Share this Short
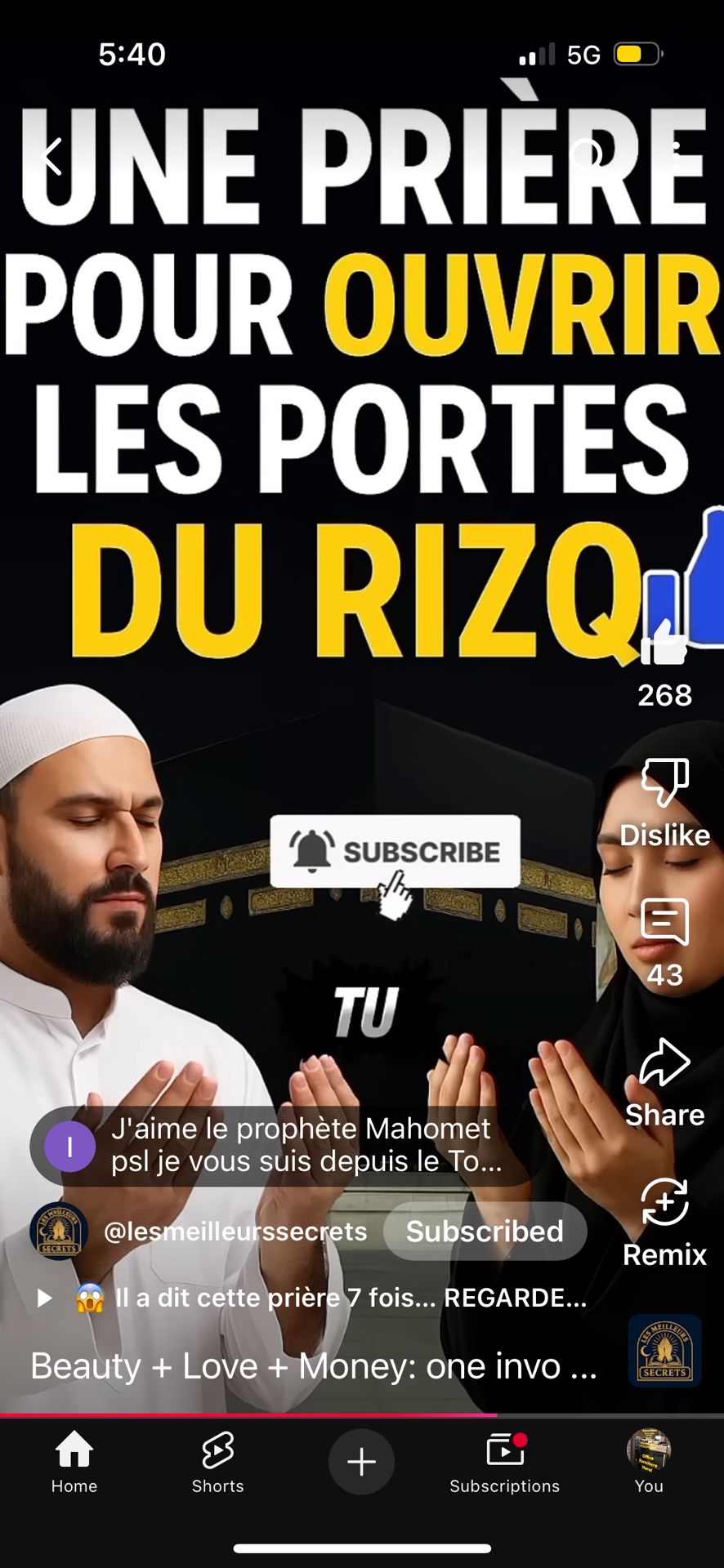 [664, 1064]
